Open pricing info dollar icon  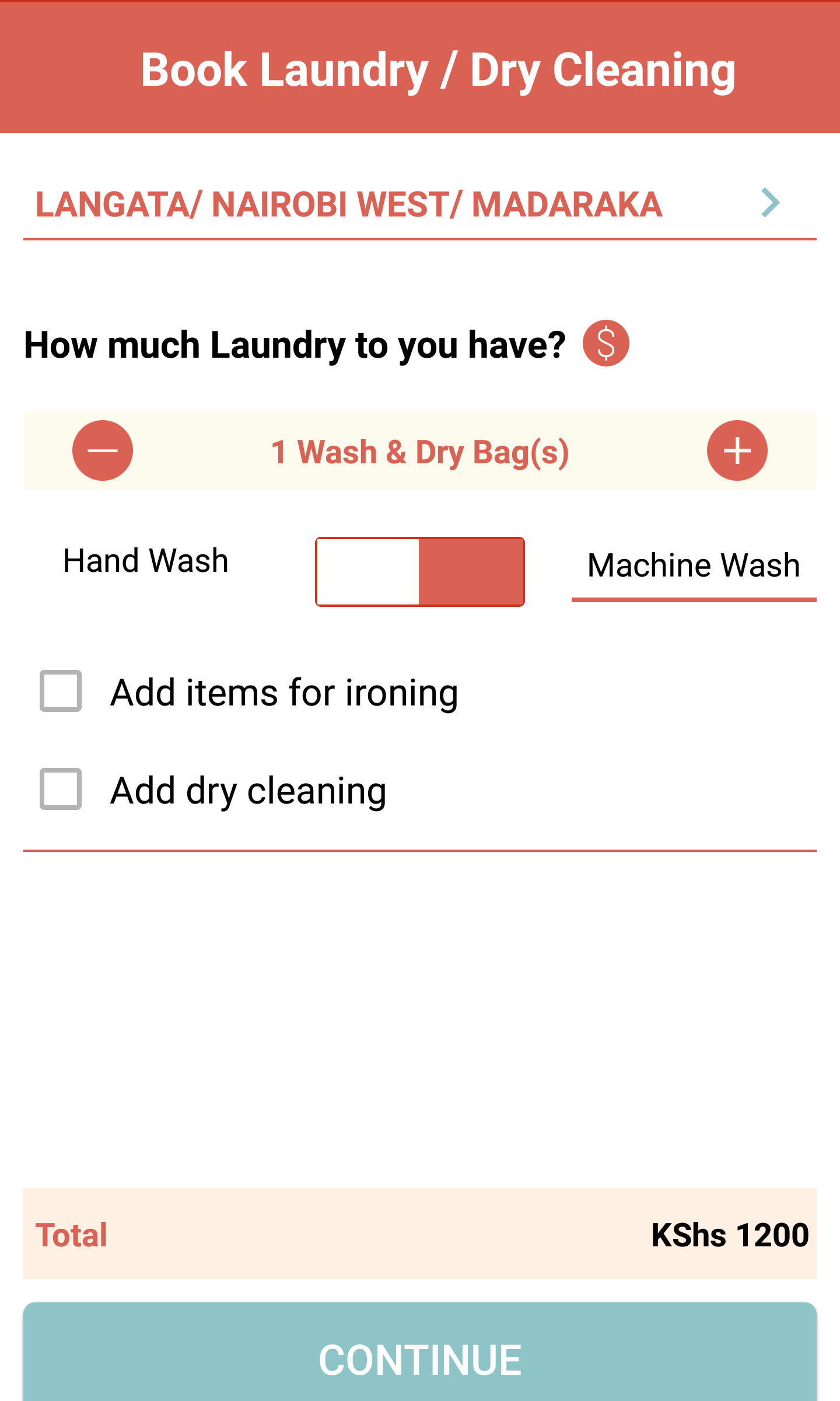click(605, 343)
